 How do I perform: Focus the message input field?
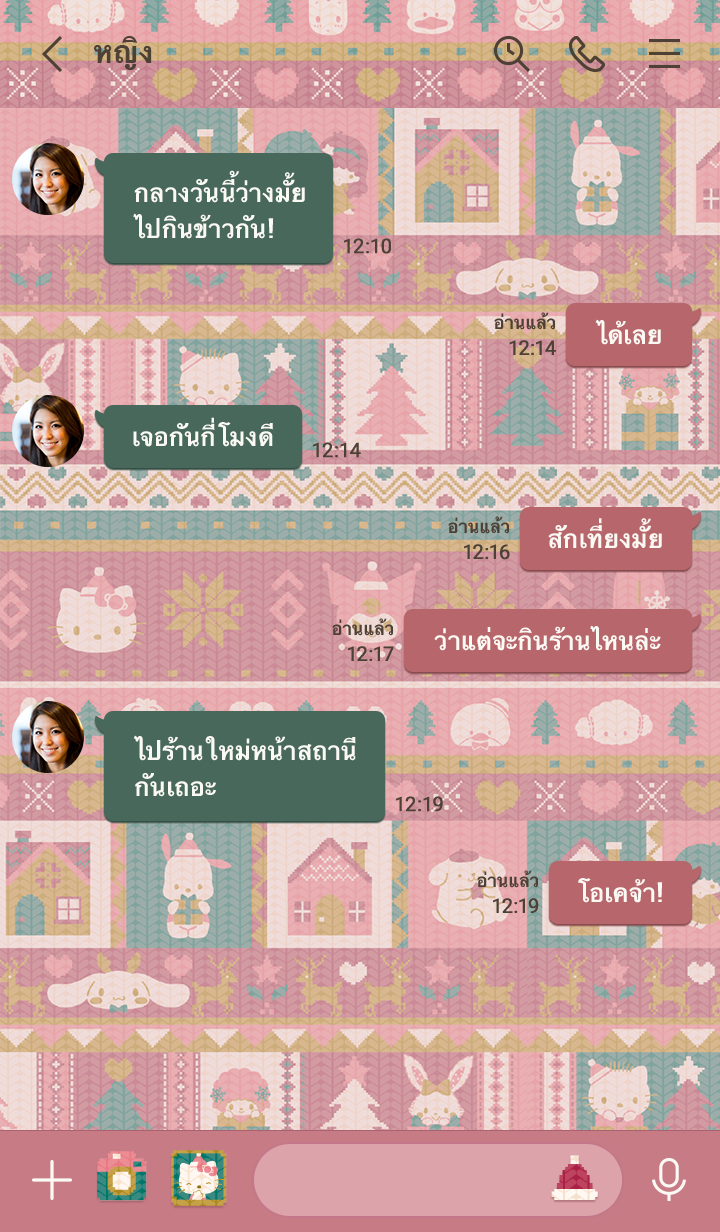click(400, 1180)
